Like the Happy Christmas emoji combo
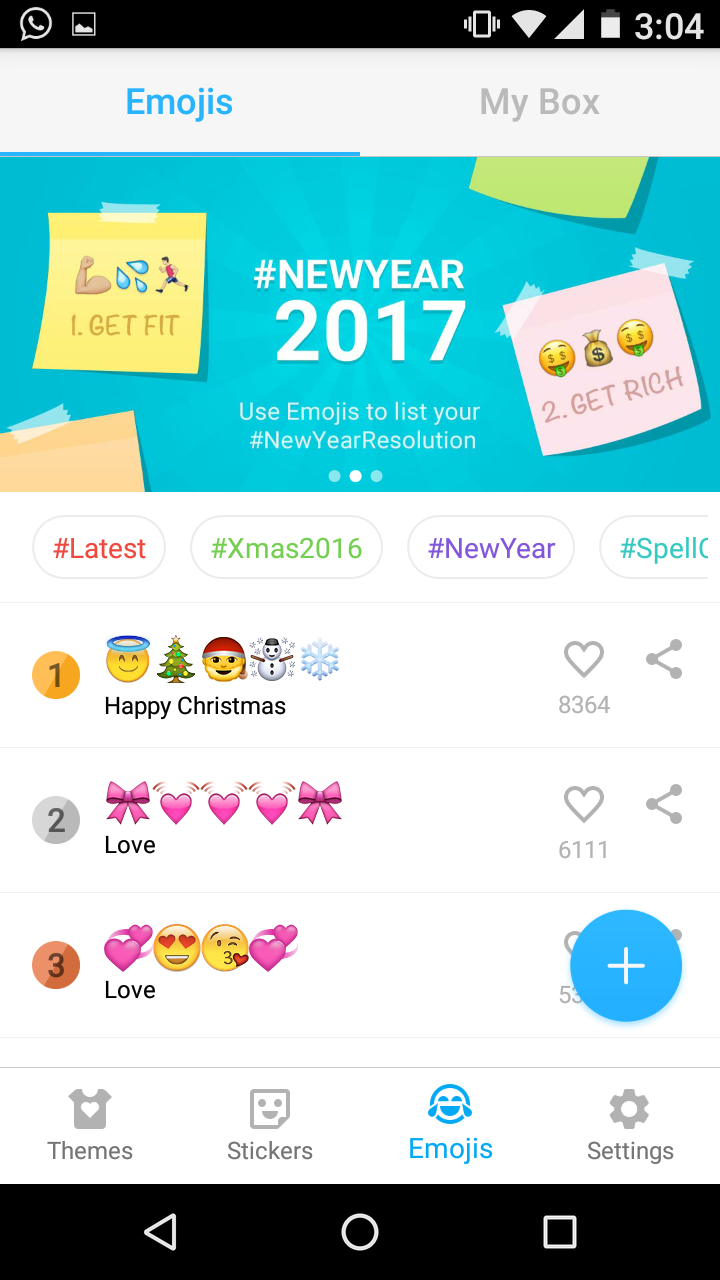Screen dimensions: 720x1280 point(584,660)
